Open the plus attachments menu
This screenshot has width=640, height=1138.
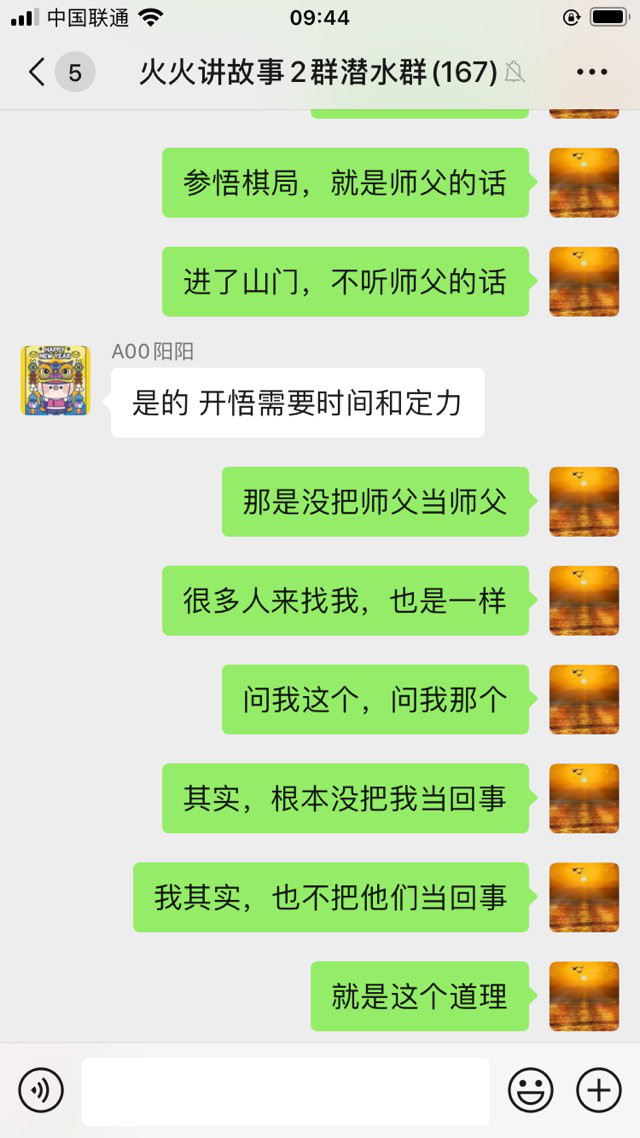pos(599,1090)
